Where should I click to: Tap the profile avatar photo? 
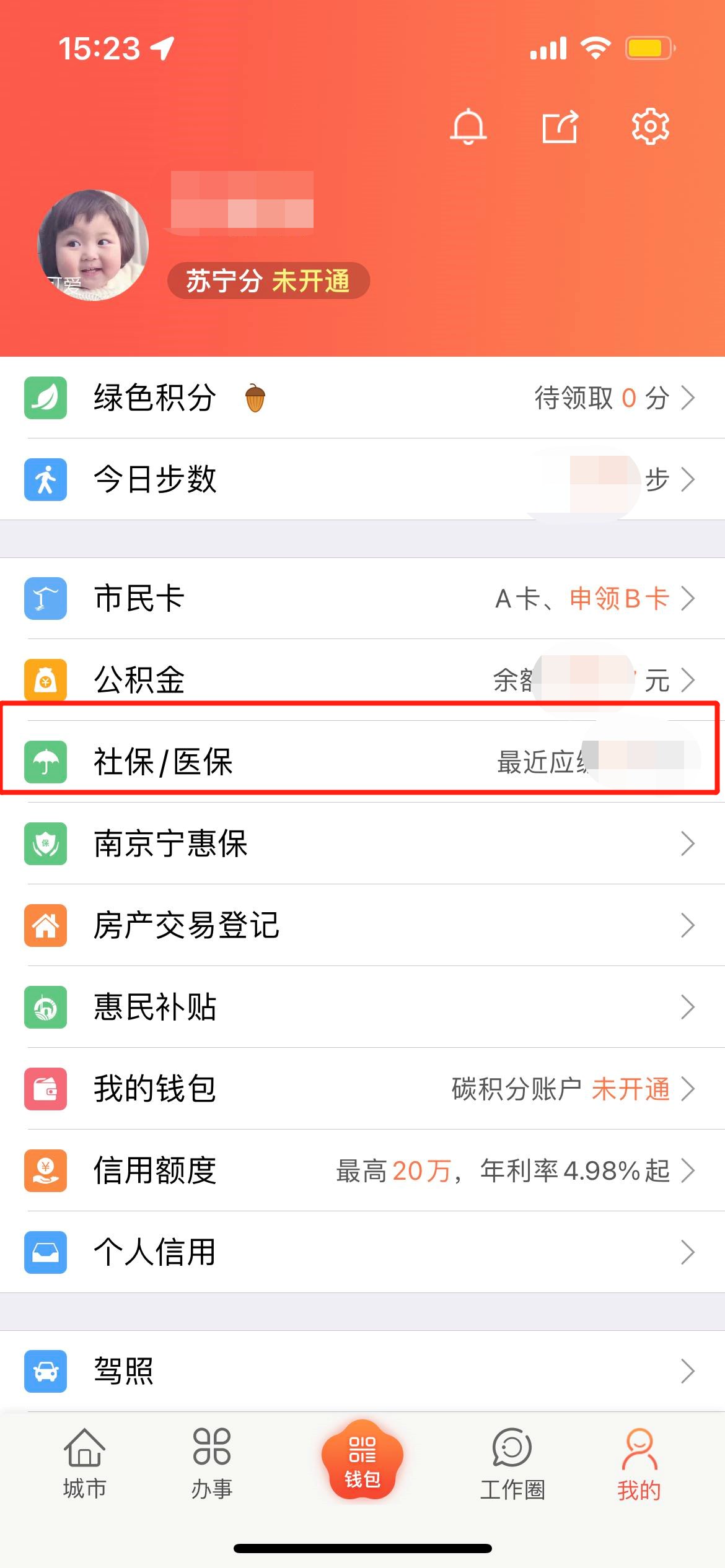pos(93,245)
